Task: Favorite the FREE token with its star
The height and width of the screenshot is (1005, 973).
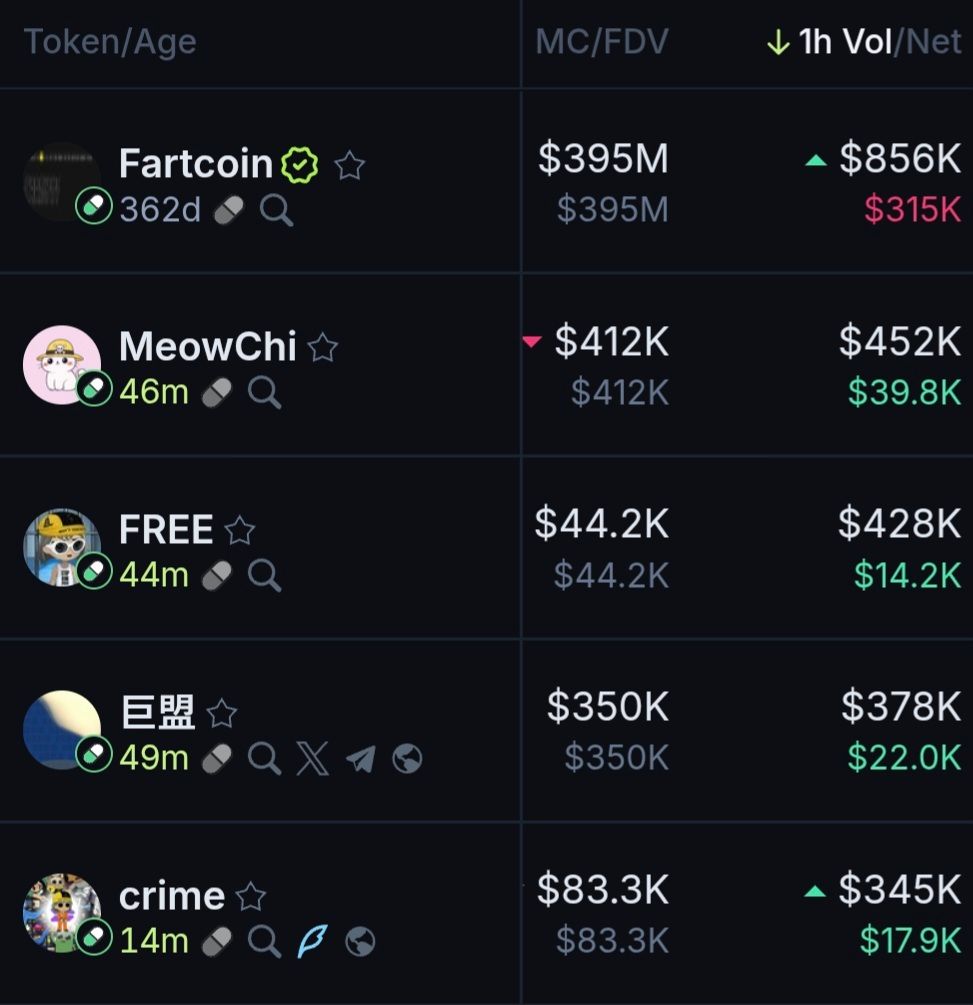Action: point(240,530)
